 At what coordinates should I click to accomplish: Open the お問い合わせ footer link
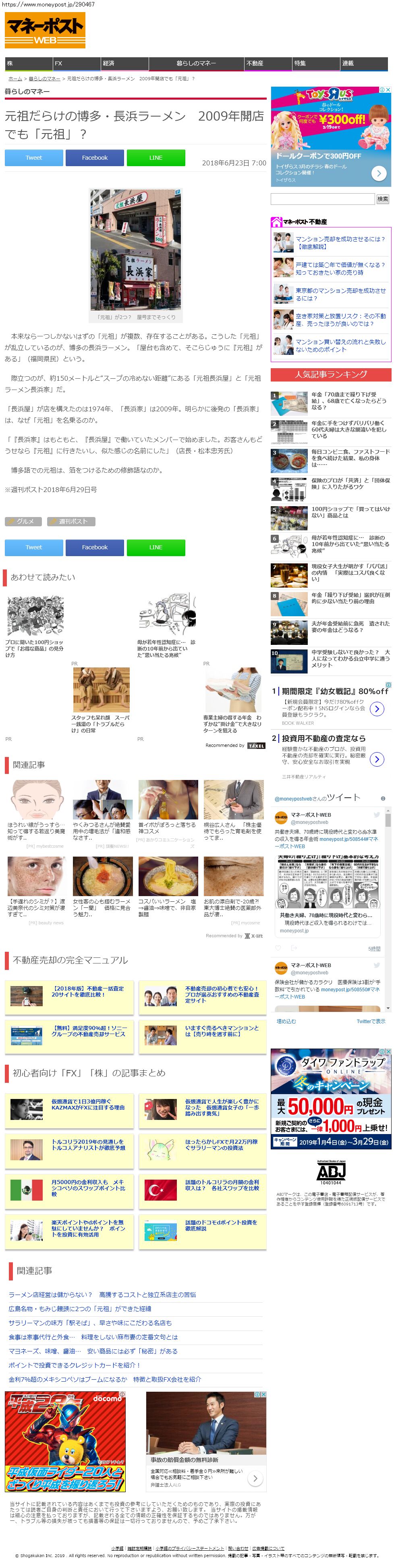coord(238,1548)
